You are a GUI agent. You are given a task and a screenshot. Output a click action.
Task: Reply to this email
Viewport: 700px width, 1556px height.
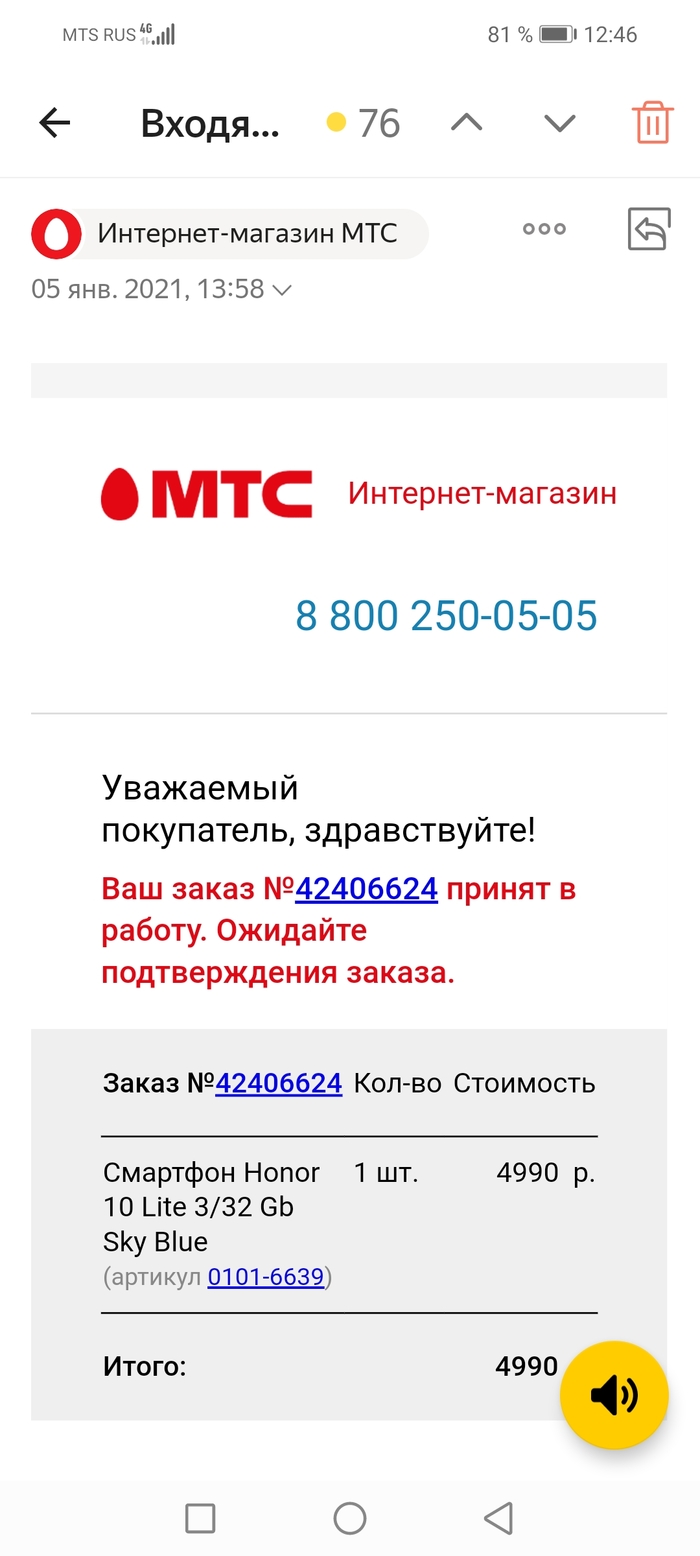648,229
